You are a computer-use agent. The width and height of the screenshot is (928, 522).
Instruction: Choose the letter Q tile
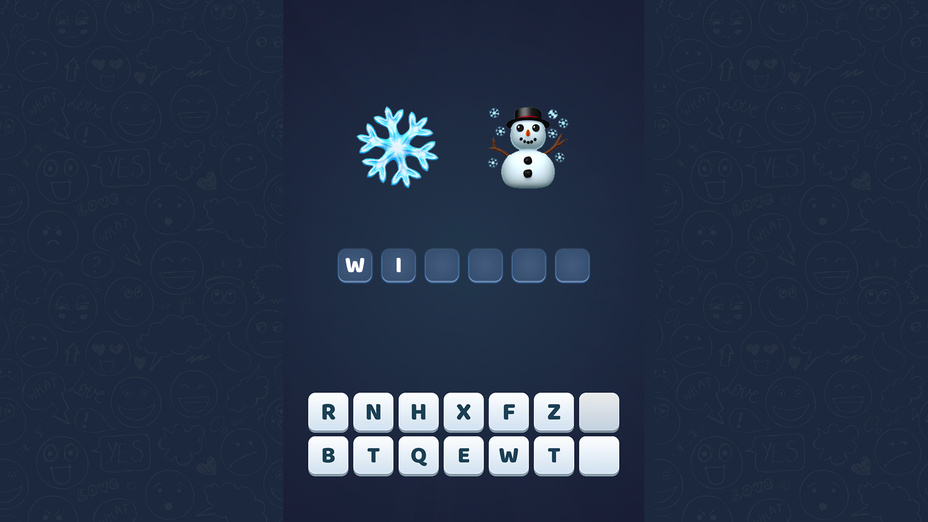[418, 455]
